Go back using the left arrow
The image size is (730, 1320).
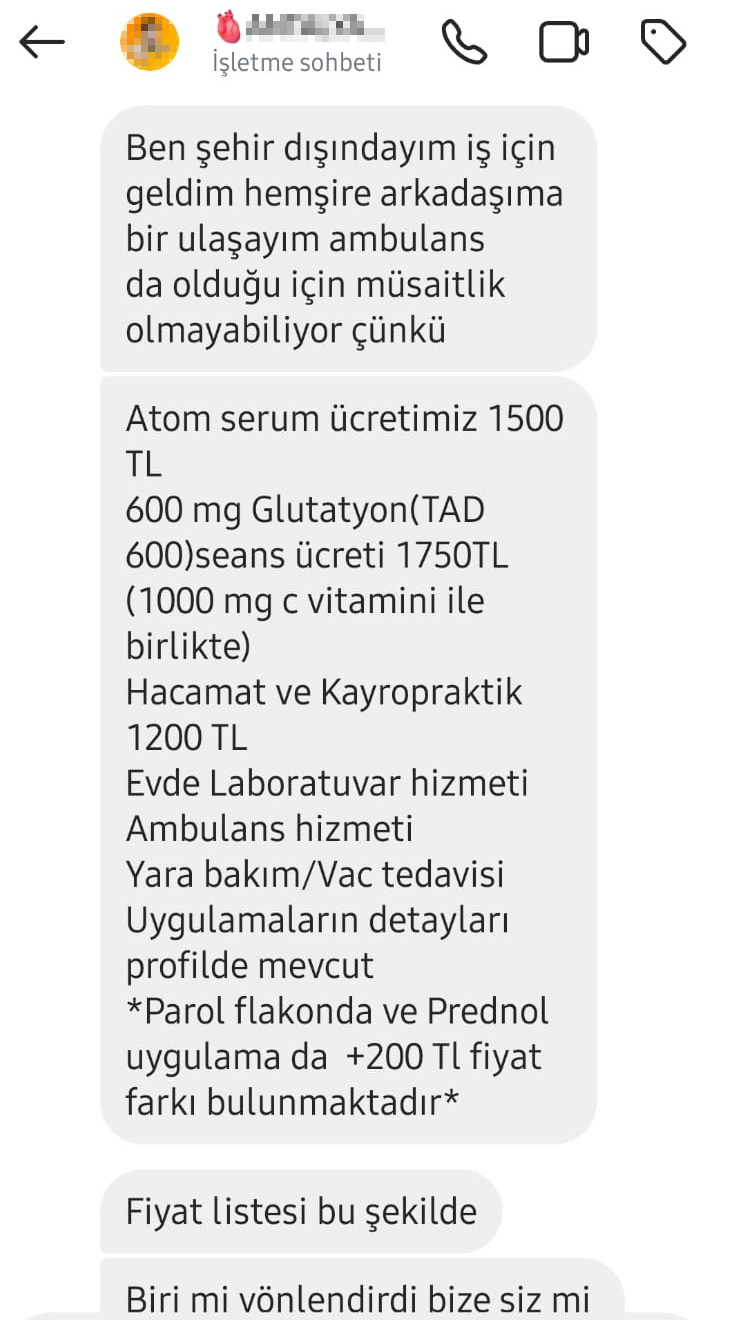(41, 42)
